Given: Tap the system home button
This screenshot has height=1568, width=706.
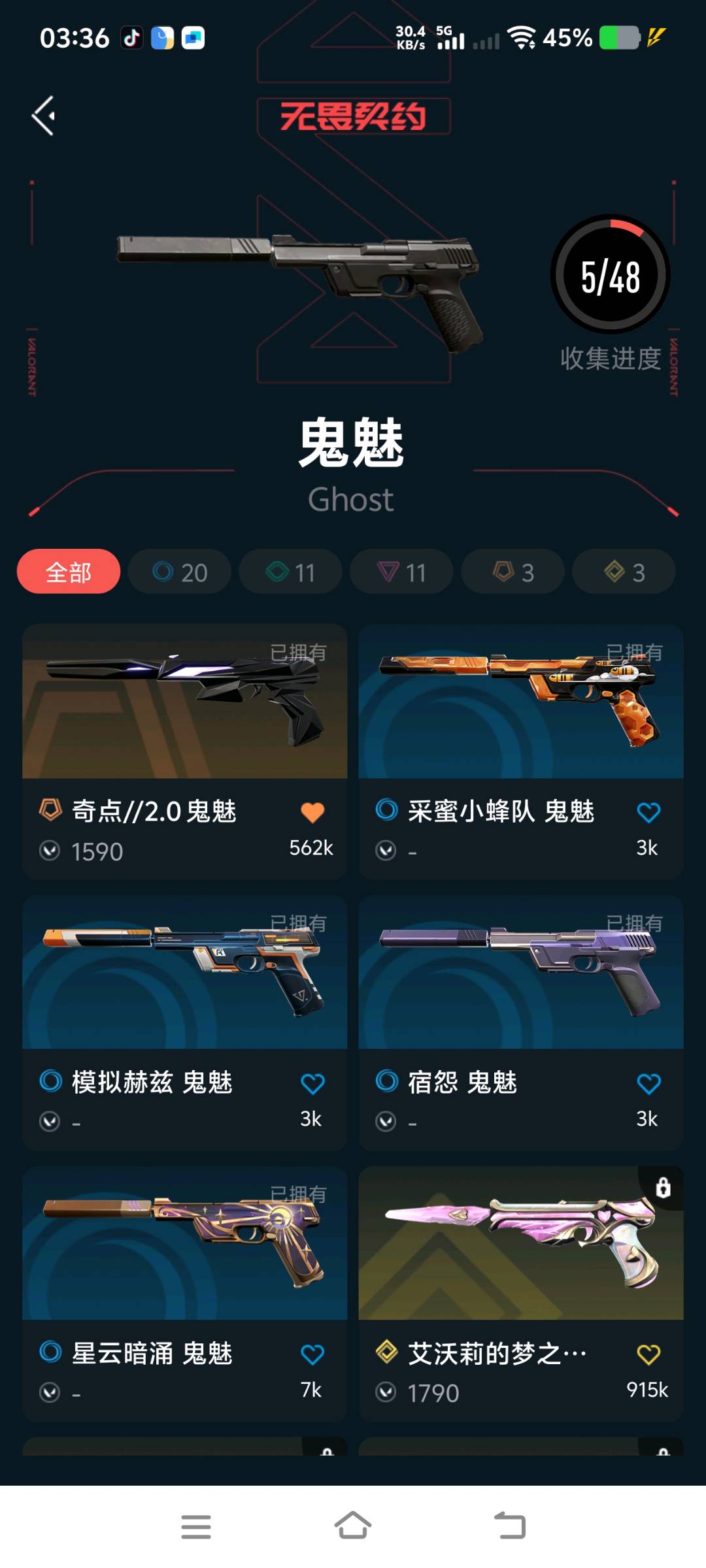Looking at the screenshot, I should click(x=353, y=1526).
